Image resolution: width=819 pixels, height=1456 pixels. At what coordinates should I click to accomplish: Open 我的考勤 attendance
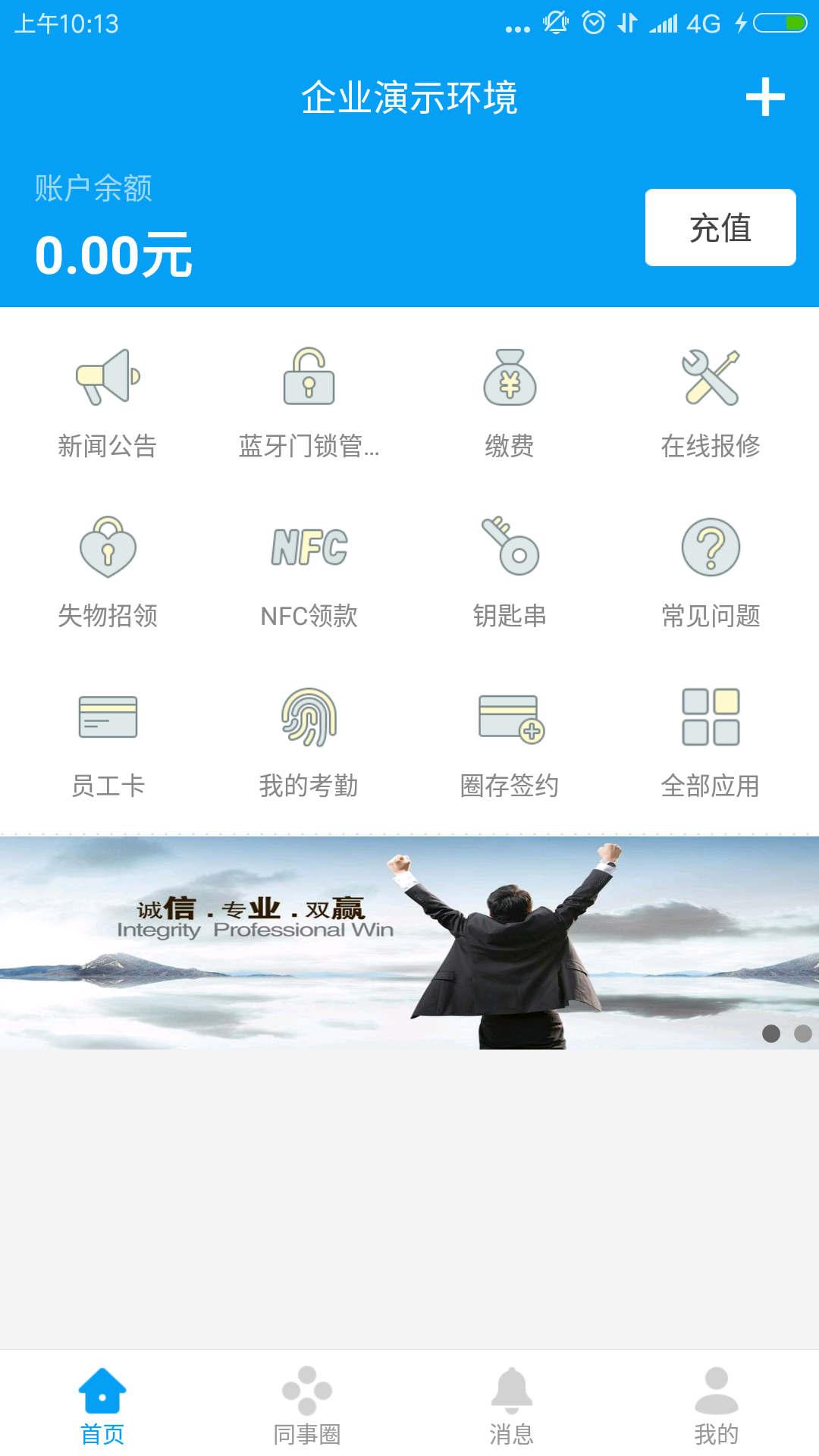(309, 743)
